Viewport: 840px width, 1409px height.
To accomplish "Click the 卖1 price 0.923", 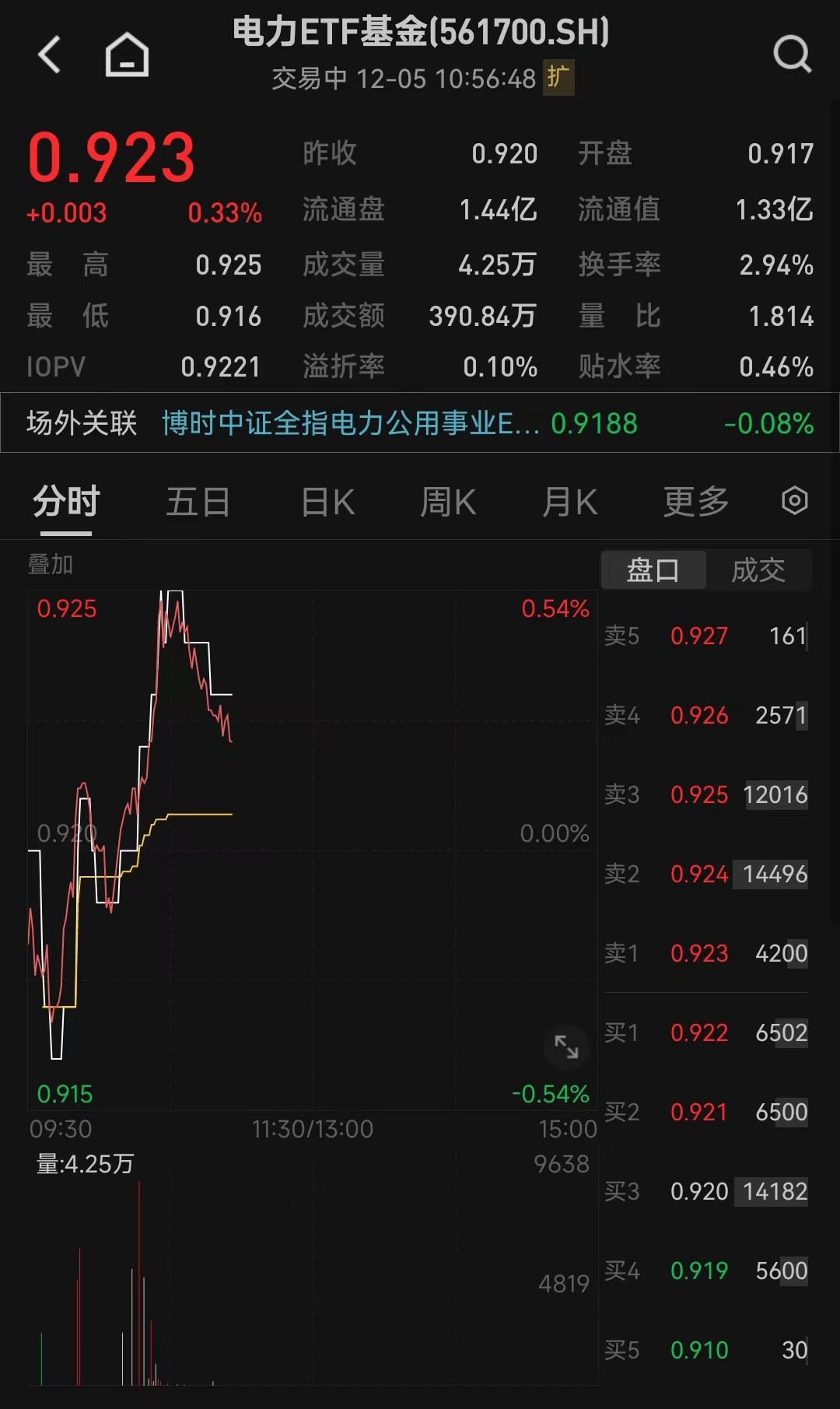I will tap(699, 953).
